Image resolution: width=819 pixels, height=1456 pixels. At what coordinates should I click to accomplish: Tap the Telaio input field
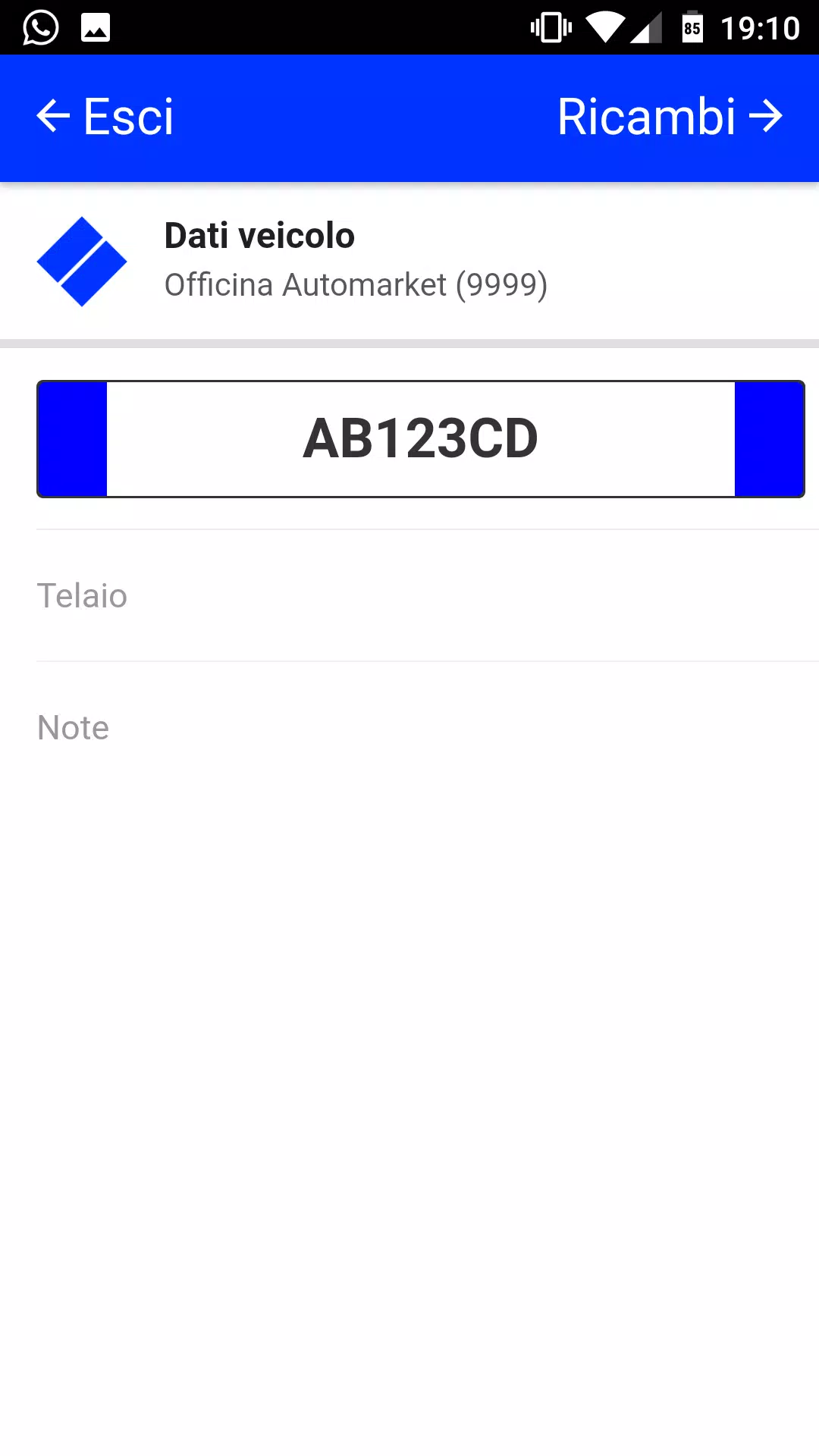tap(409, 595)
